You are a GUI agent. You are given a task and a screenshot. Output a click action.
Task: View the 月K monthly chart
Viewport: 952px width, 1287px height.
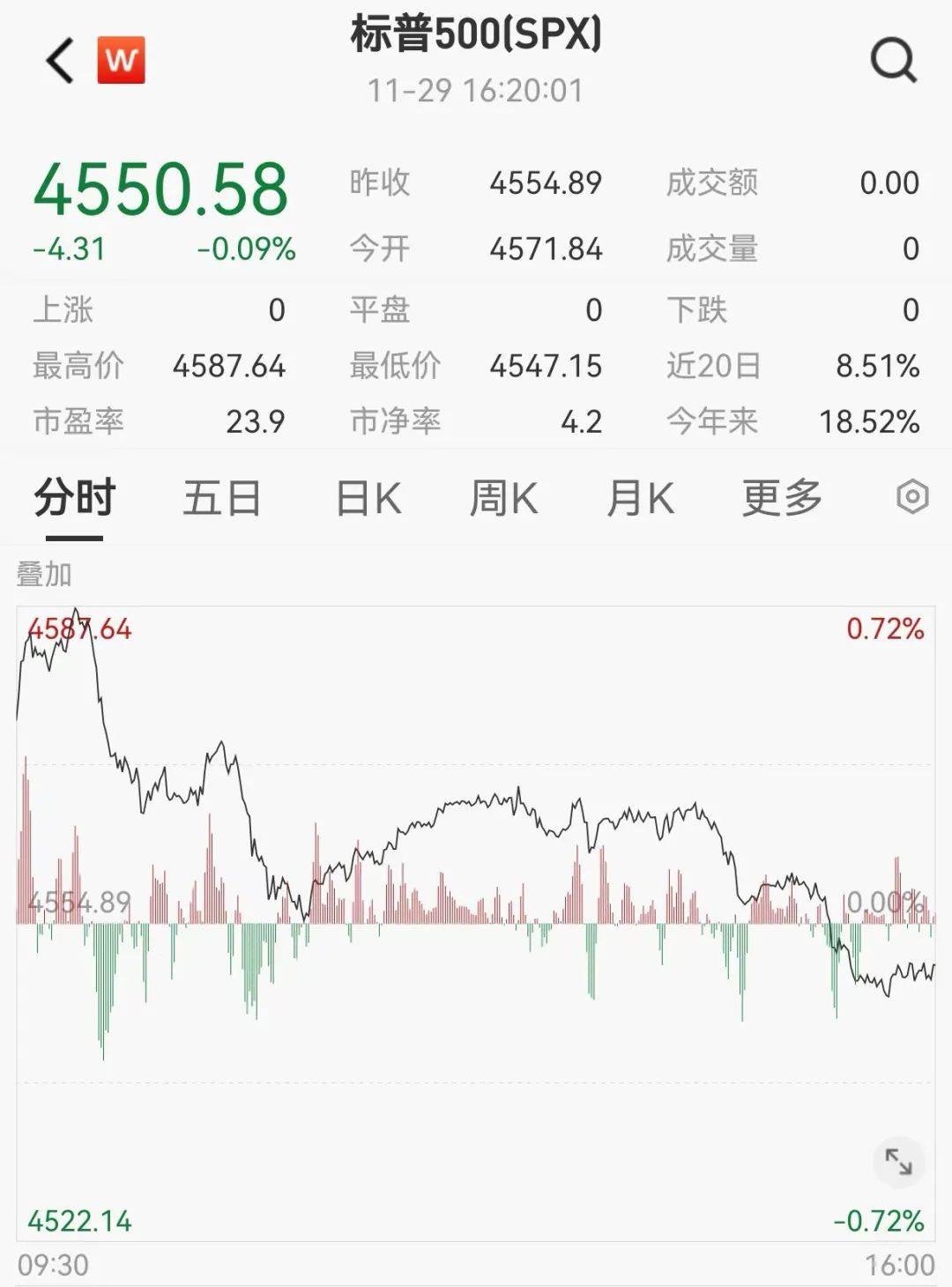coord(641,499)
